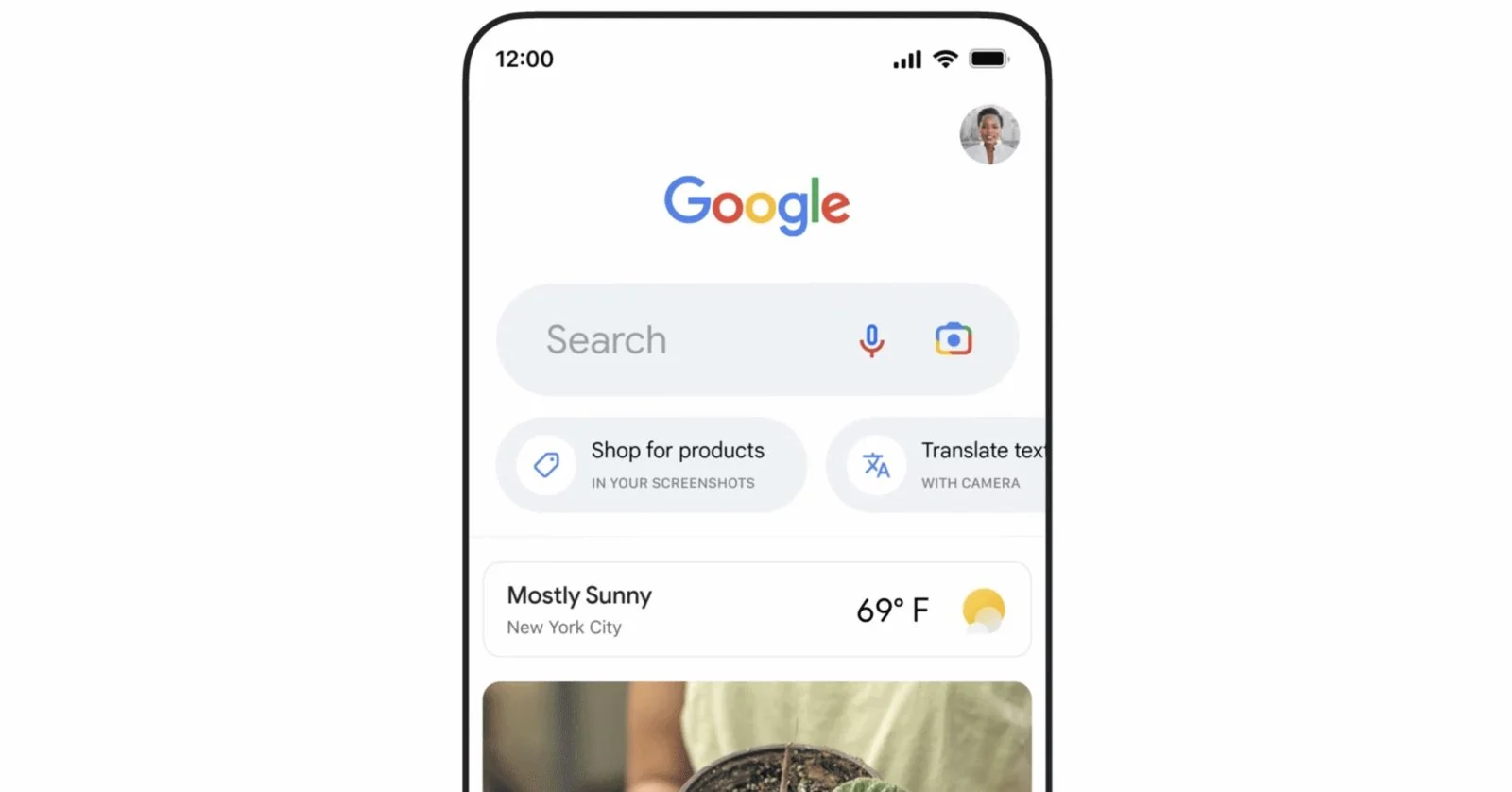Open the Mostly Sunny weather card
Screen dimensions: 1512x792
pyautogui.click(x=756, y=610)
